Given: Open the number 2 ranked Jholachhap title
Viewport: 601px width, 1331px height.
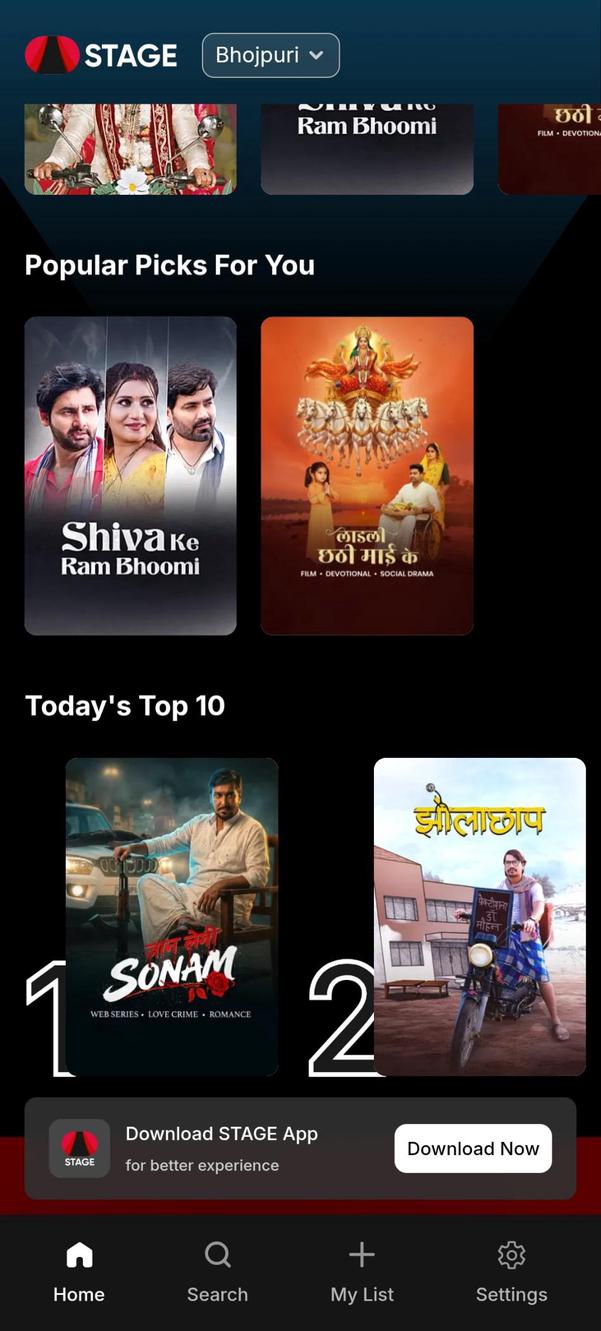Looking at the screenshot, I should [479, 915].
